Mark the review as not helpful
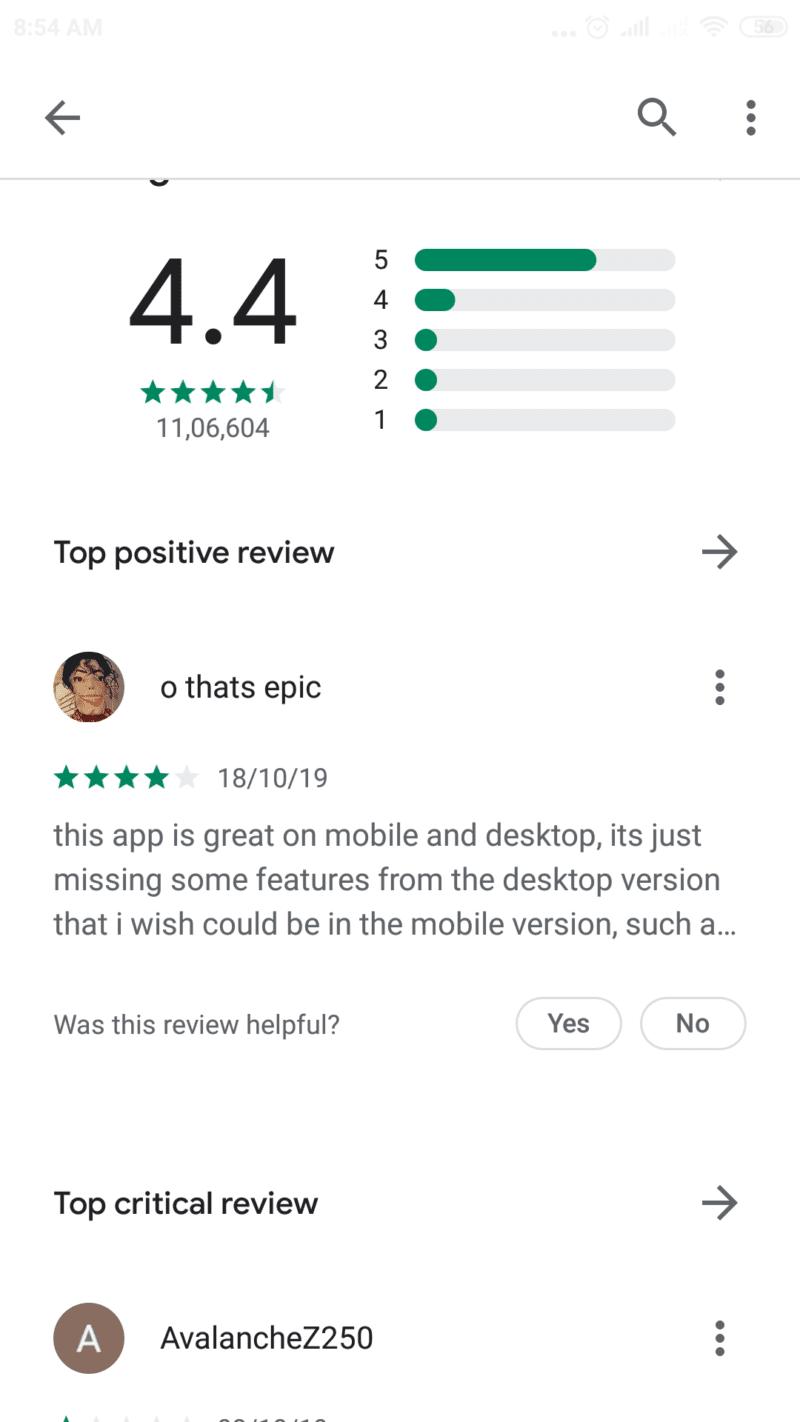The image size is (800, 1422). (692, 1023)
